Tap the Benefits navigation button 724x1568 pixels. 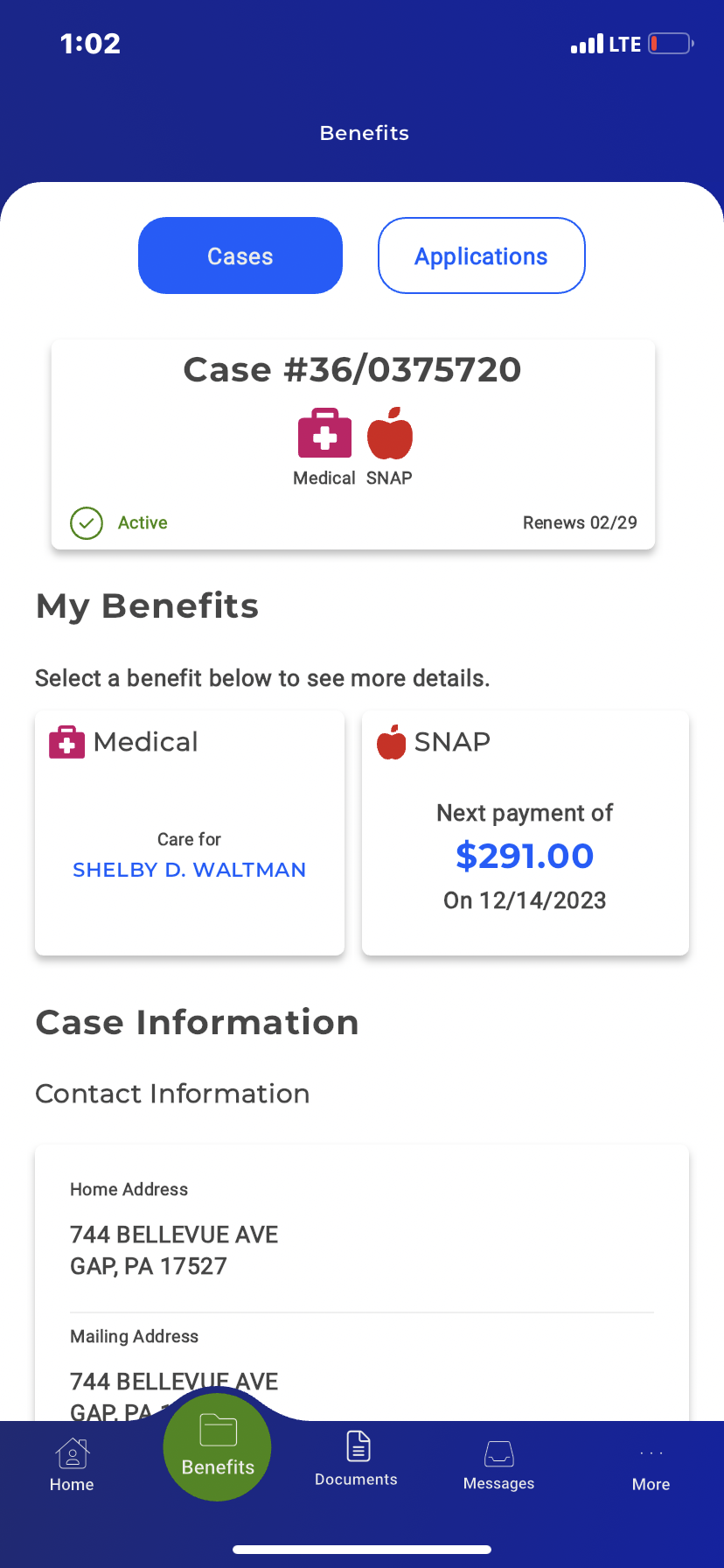218,1447
